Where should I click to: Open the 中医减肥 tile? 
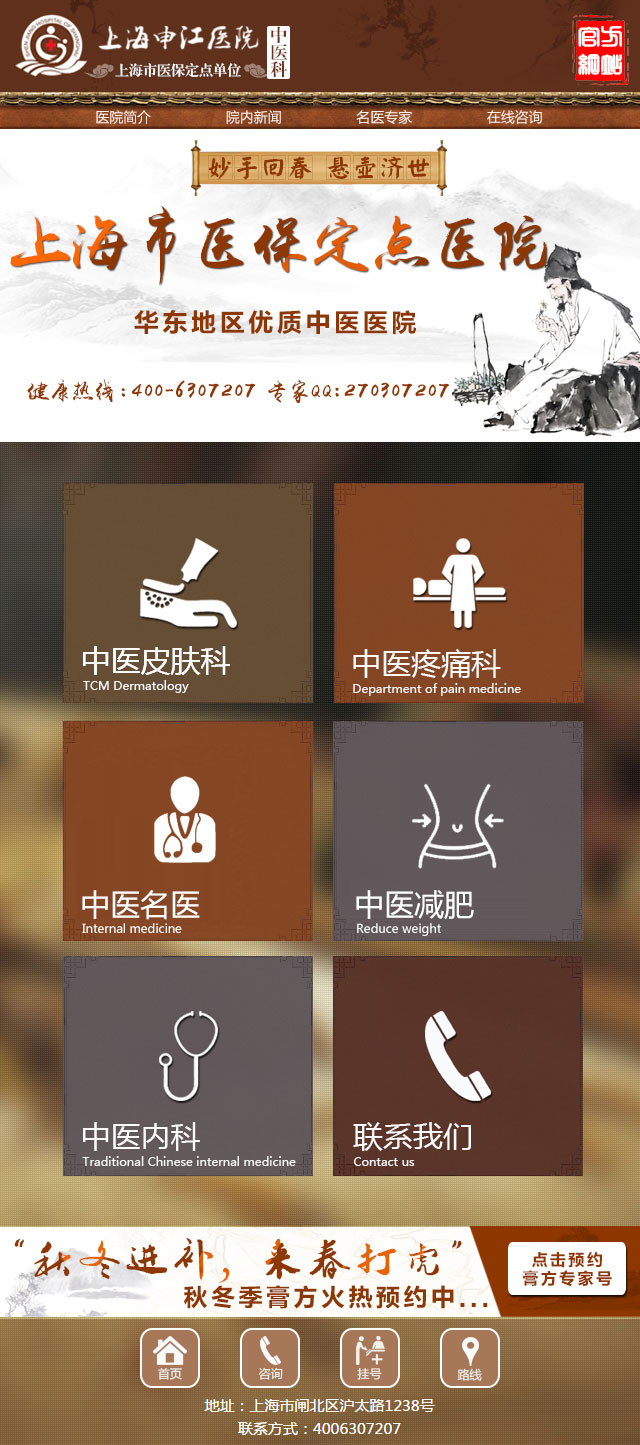pos(458,831)
